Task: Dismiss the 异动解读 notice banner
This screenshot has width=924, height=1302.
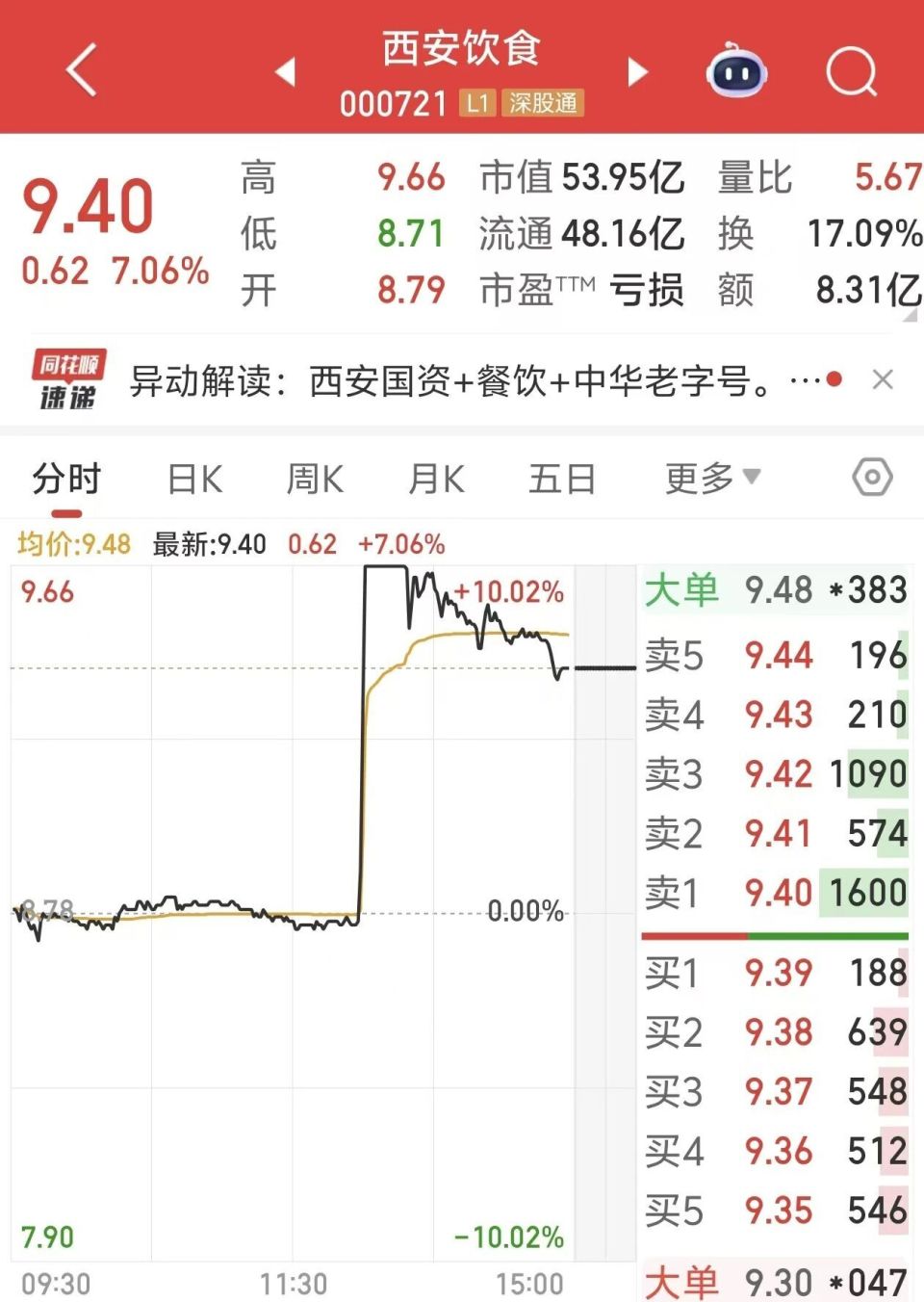Action: pos(883,379)
